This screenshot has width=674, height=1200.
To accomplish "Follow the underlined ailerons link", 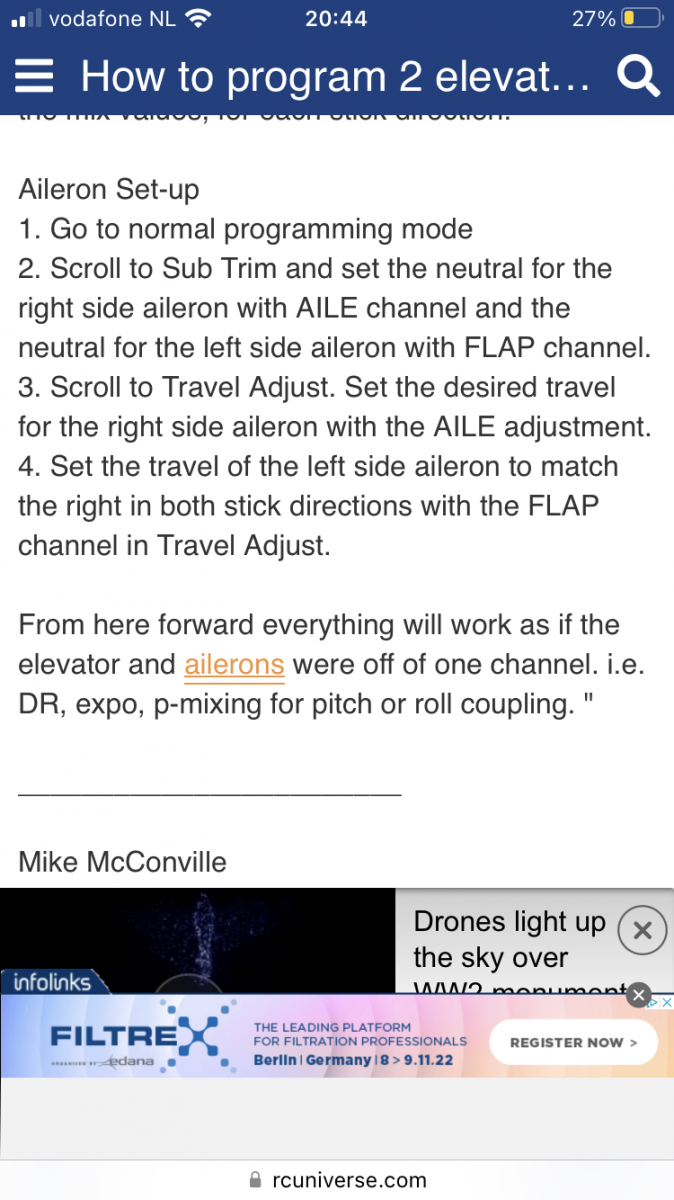I will [x=234, y=664].
